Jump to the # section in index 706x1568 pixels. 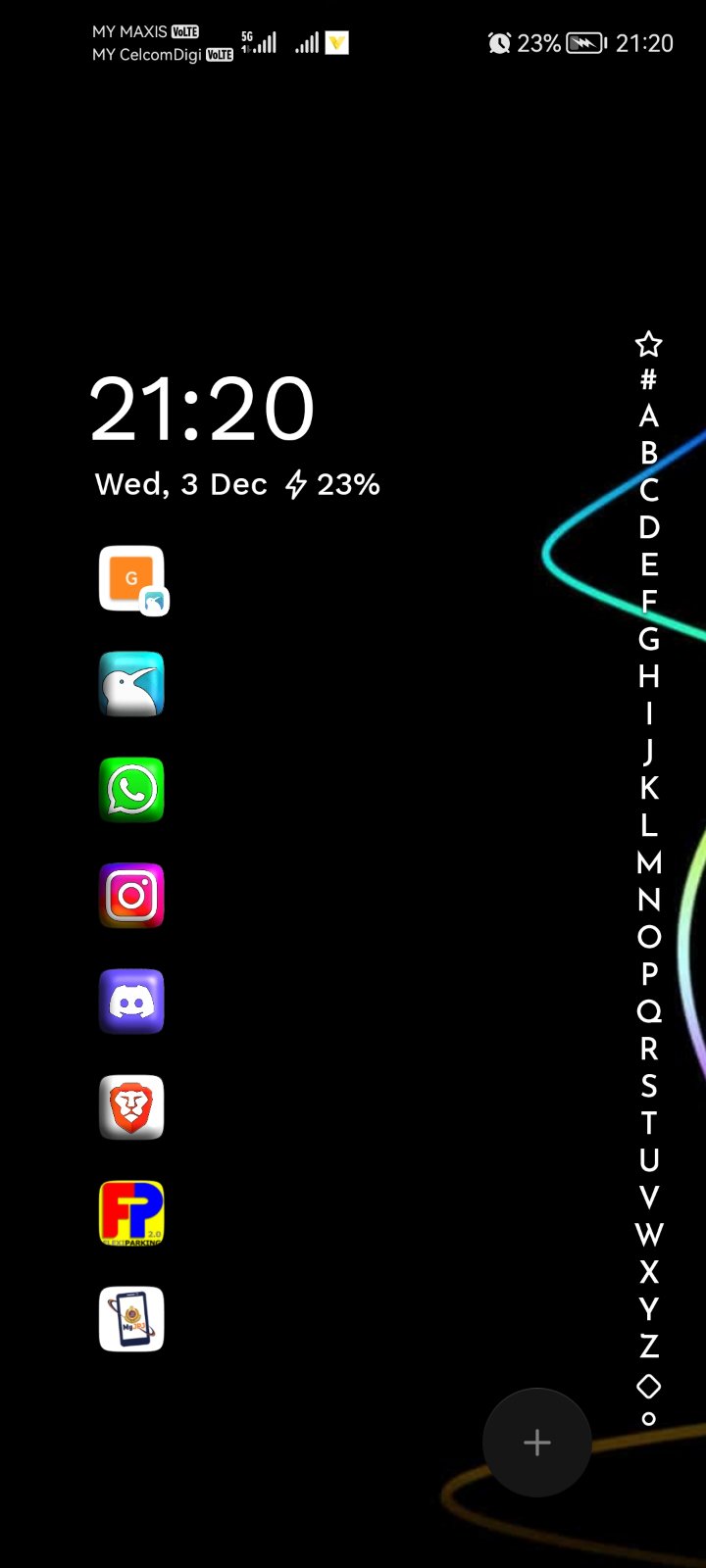point(648,379)
